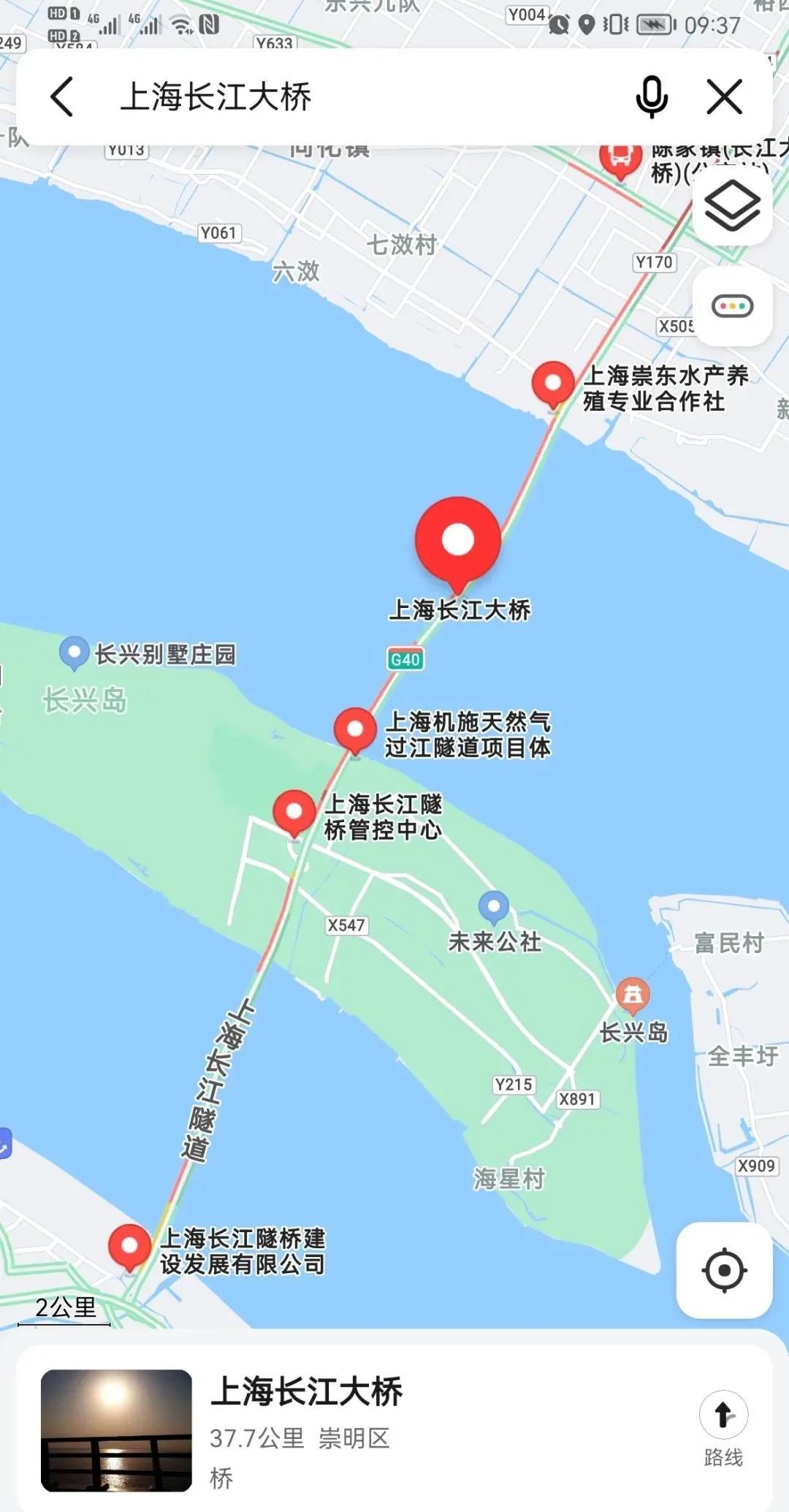Recenter the map on my location
Viewport: 789px width, 1512px height.
[x=724, y=1270]
